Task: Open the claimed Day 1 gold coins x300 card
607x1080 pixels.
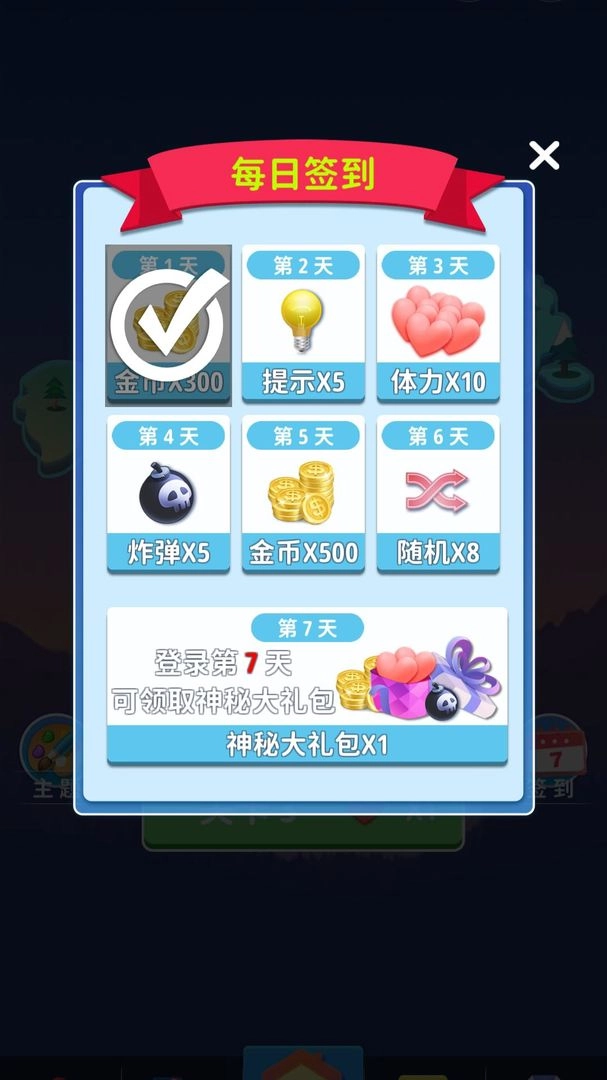Action: coord(168,324)
